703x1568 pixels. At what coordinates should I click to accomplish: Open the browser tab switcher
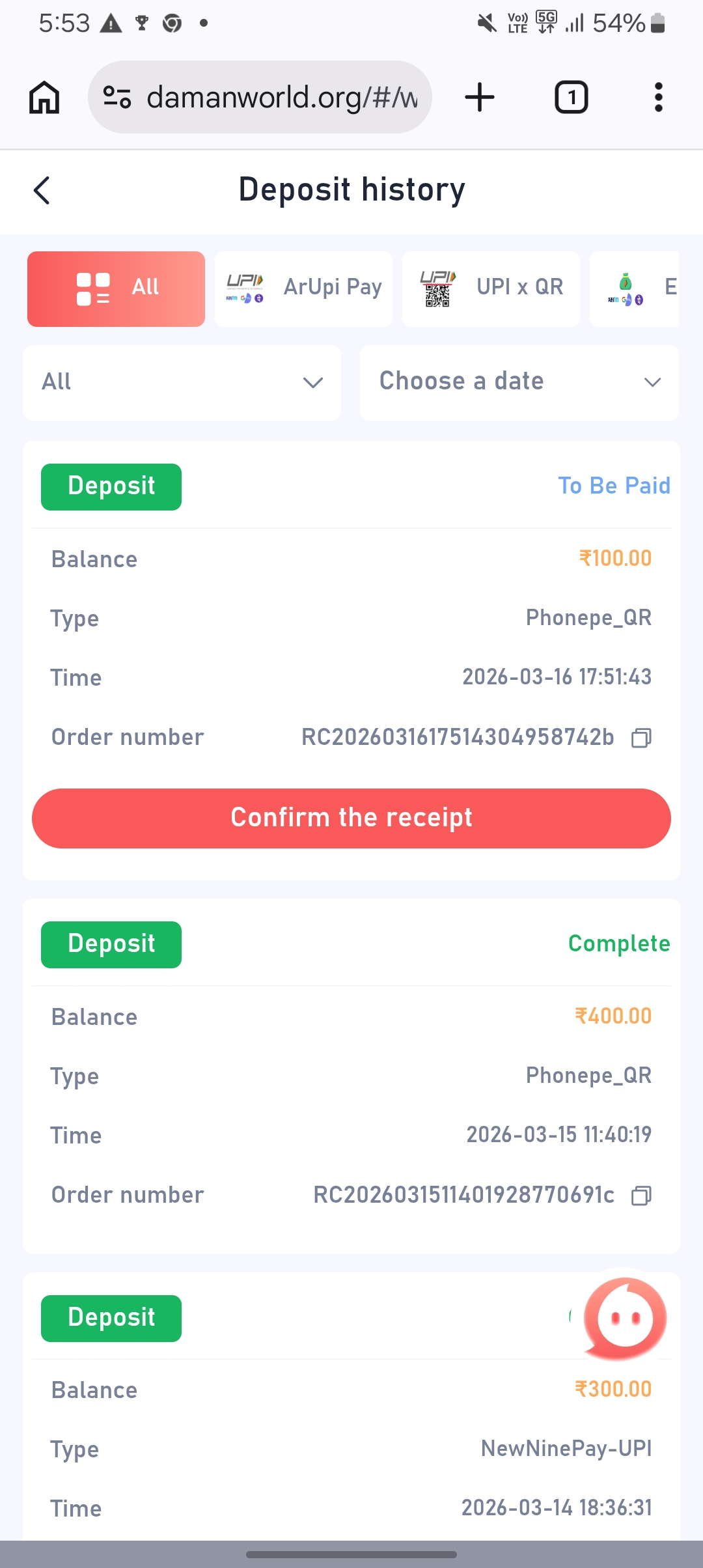[571, 98]
